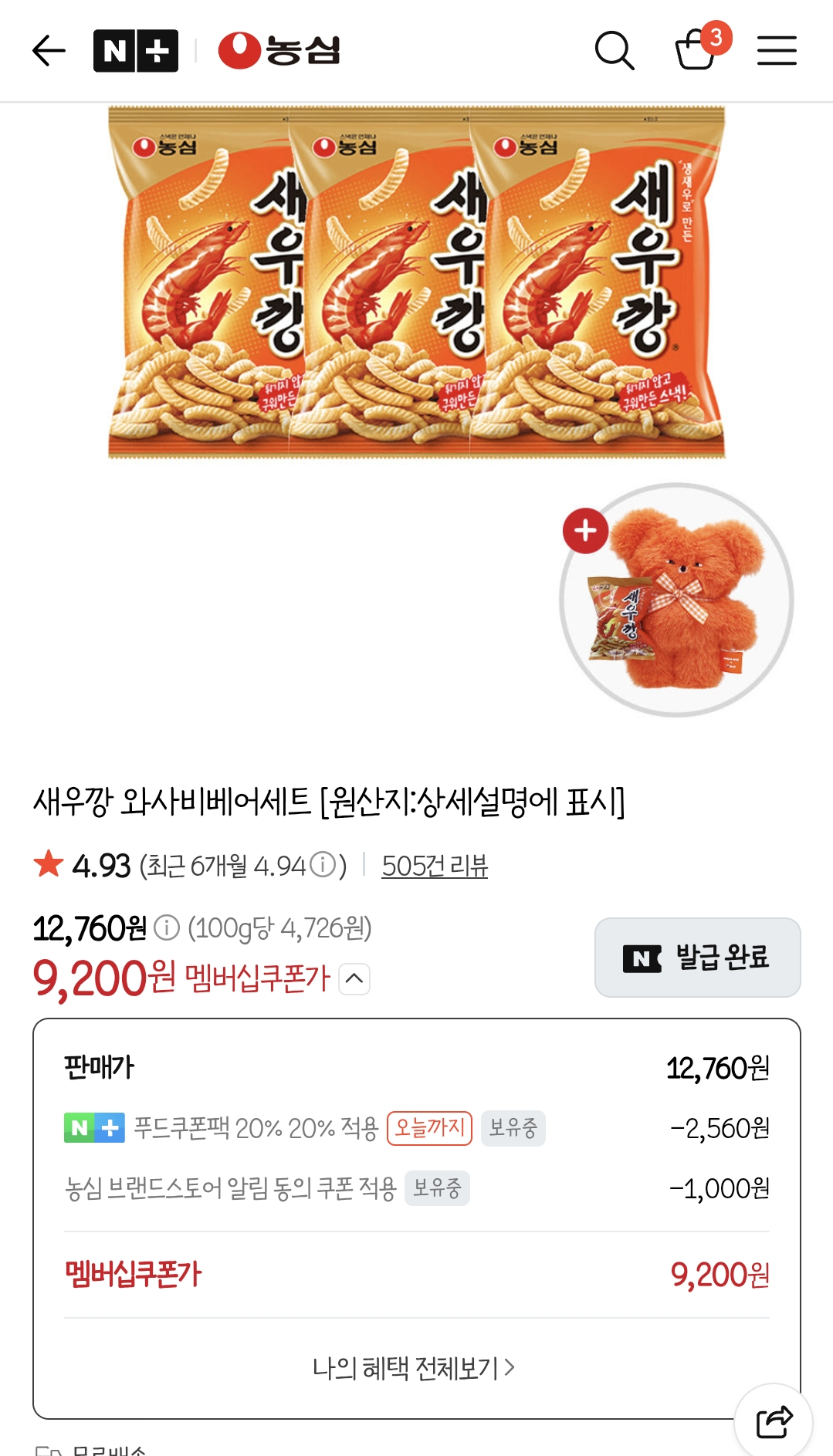Open the search magnifier
The width and height of the screenshot is (833, 1456).
pyautogui.click(x=615, y=51)
